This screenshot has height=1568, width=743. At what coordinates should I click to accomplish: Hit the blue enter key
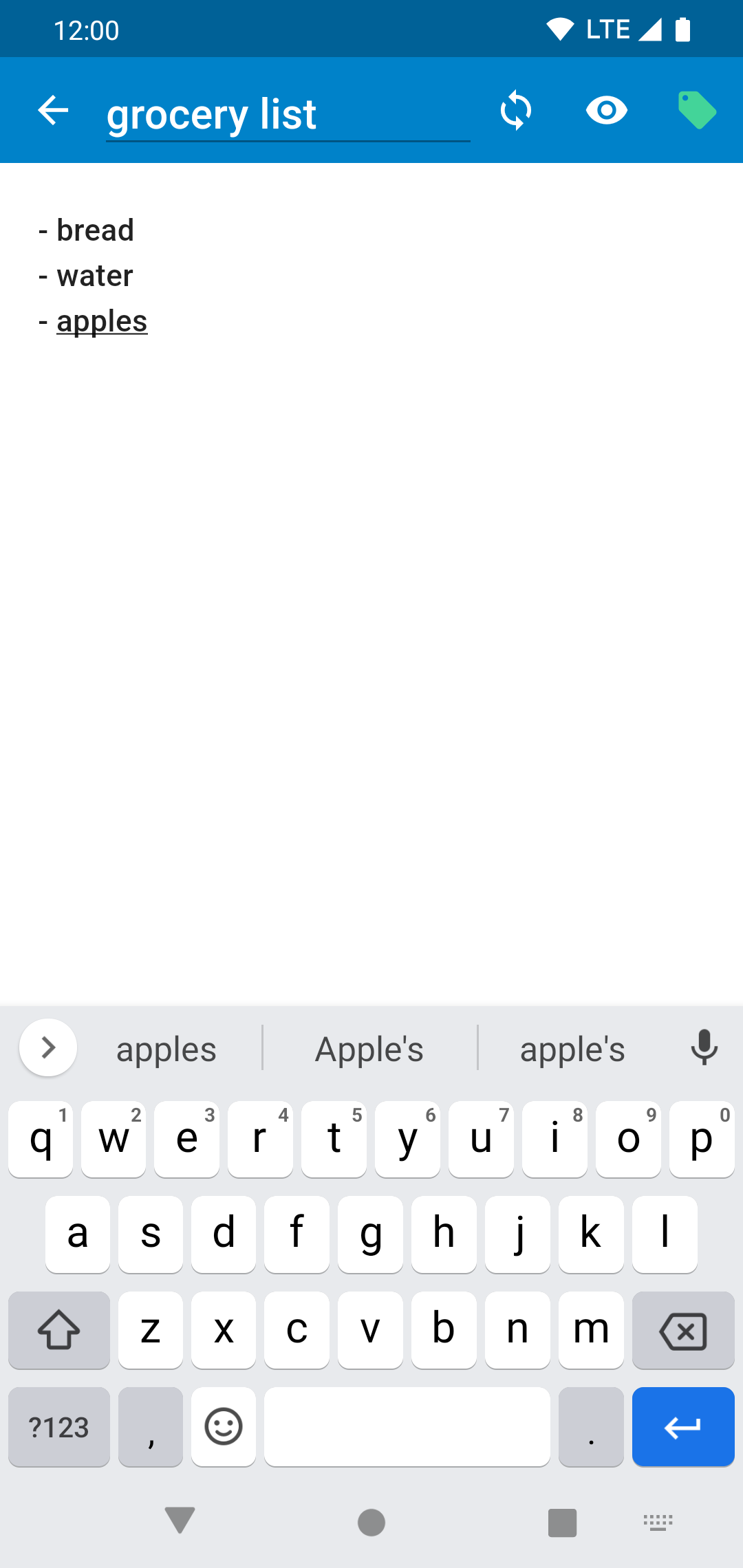click(x=683, y=1426)
